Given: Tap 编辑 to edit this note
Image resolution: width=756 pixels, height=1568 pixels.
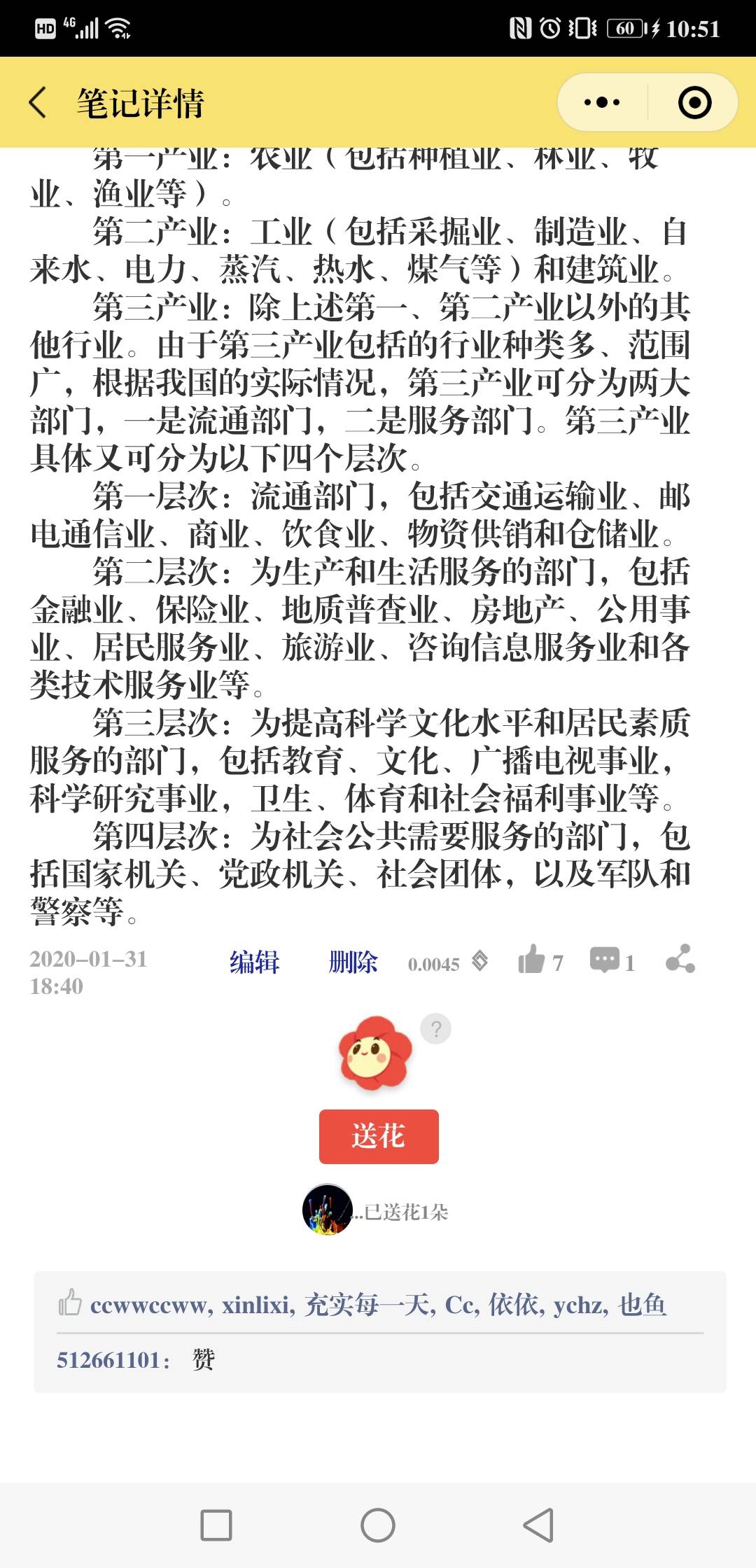Looking at the screenshot, I should coord(255,962).
